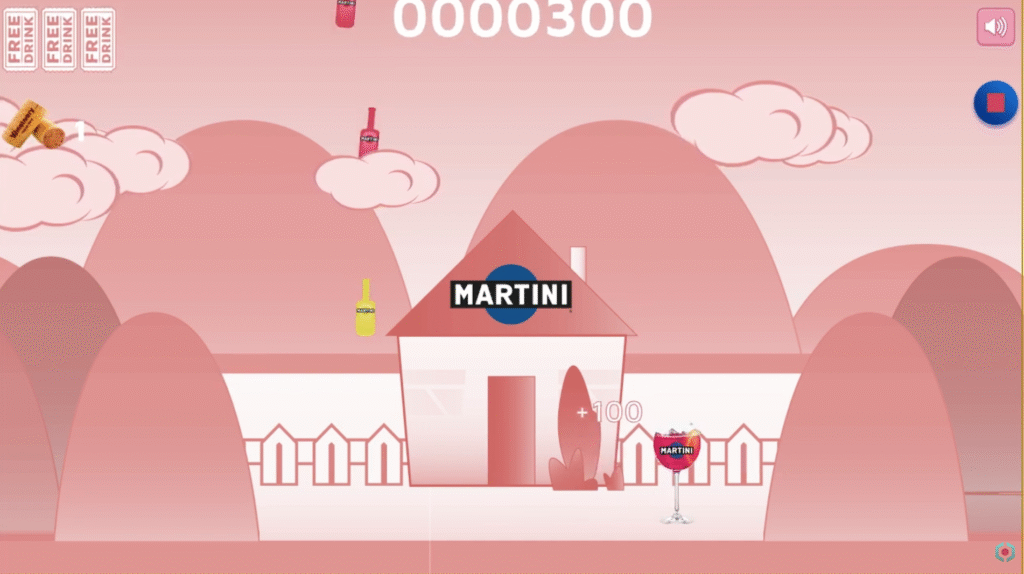This screenshot has height=574, width=1024.
Task: Mute the game sound with the speaker icon
Action: [x=995, y=27]
